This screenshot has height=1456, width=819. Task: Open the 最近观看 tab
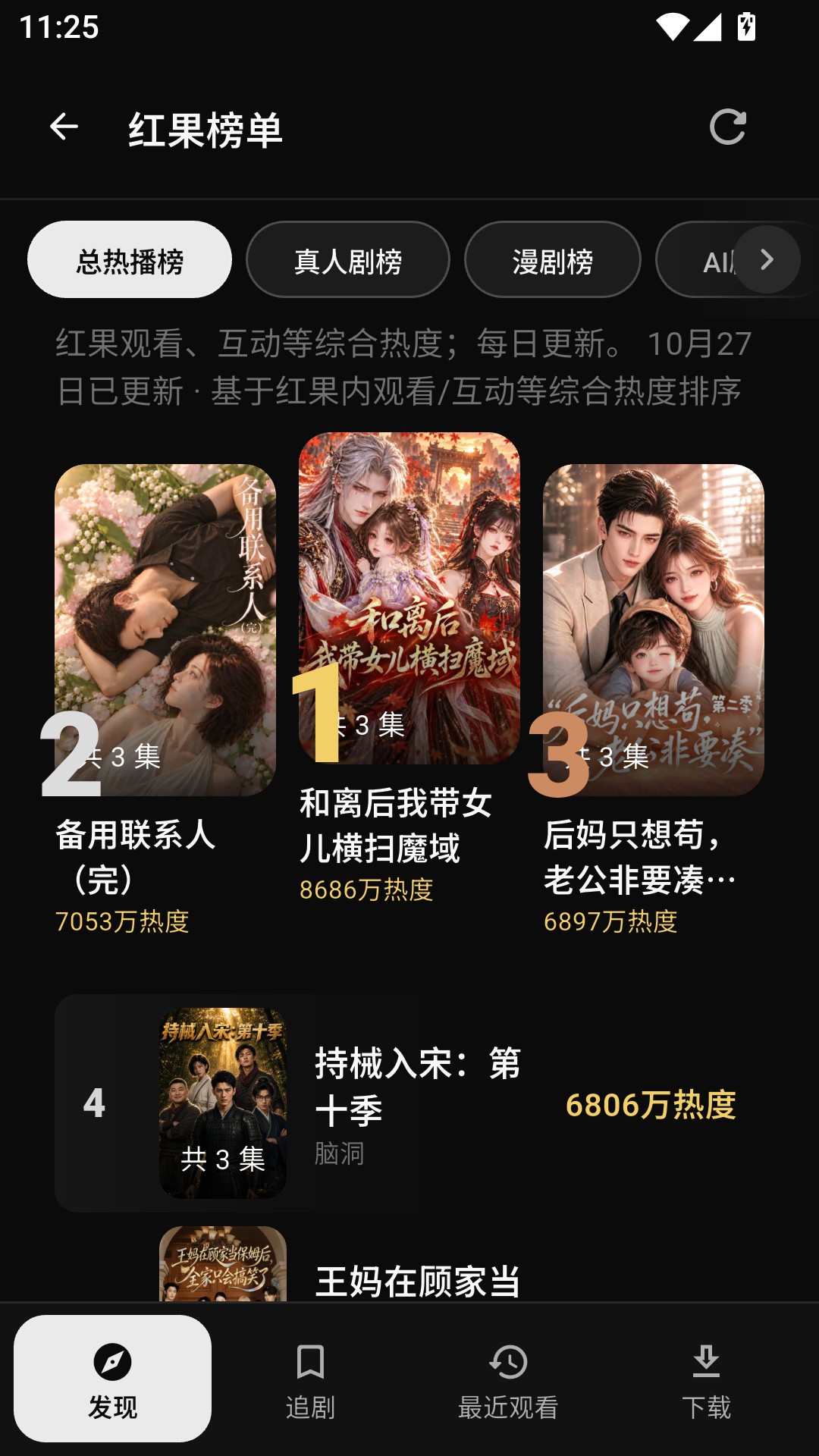(508, 1379)
